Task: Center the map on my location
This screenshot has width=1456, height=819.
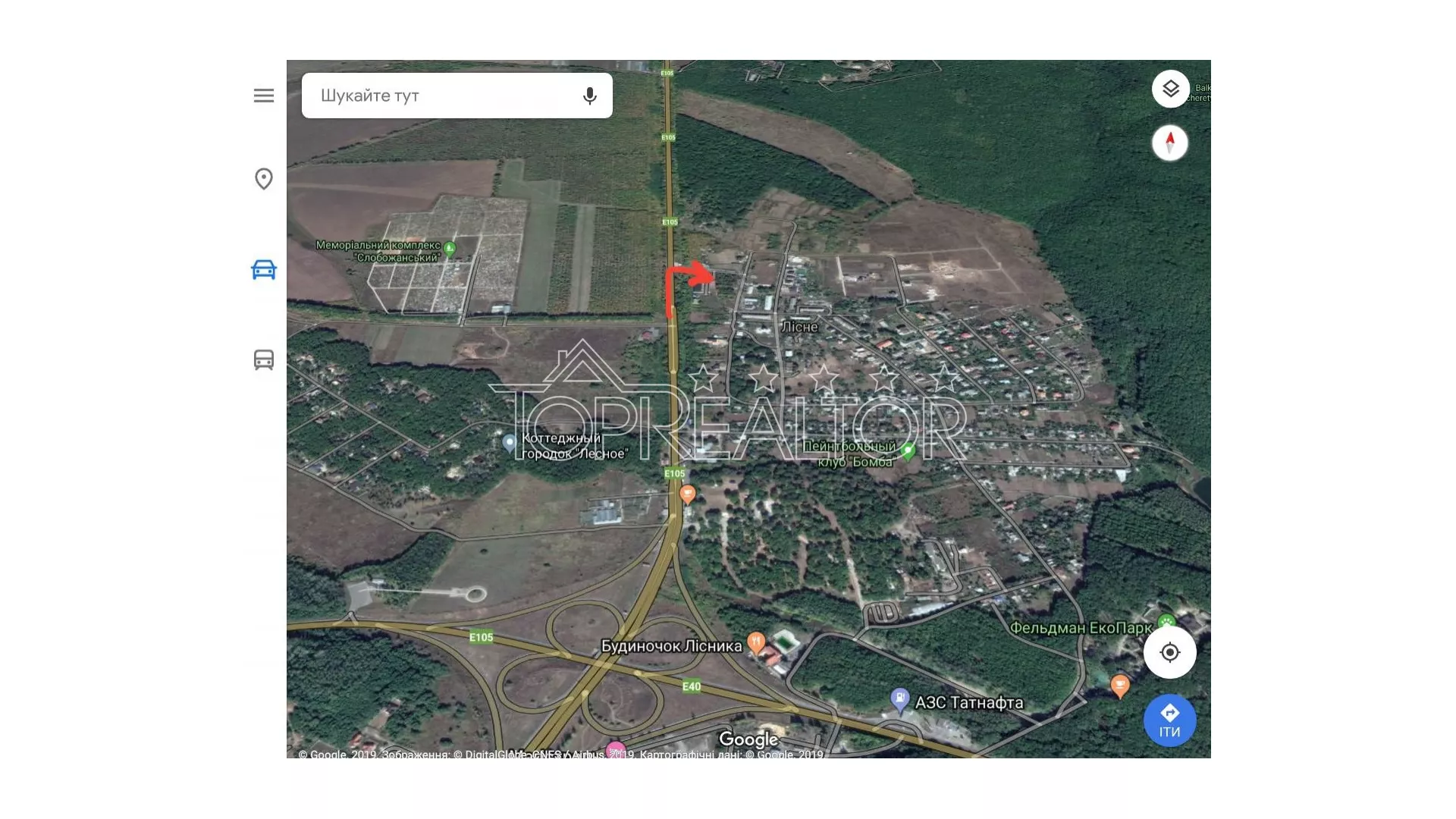Action: coord(1169,652)
